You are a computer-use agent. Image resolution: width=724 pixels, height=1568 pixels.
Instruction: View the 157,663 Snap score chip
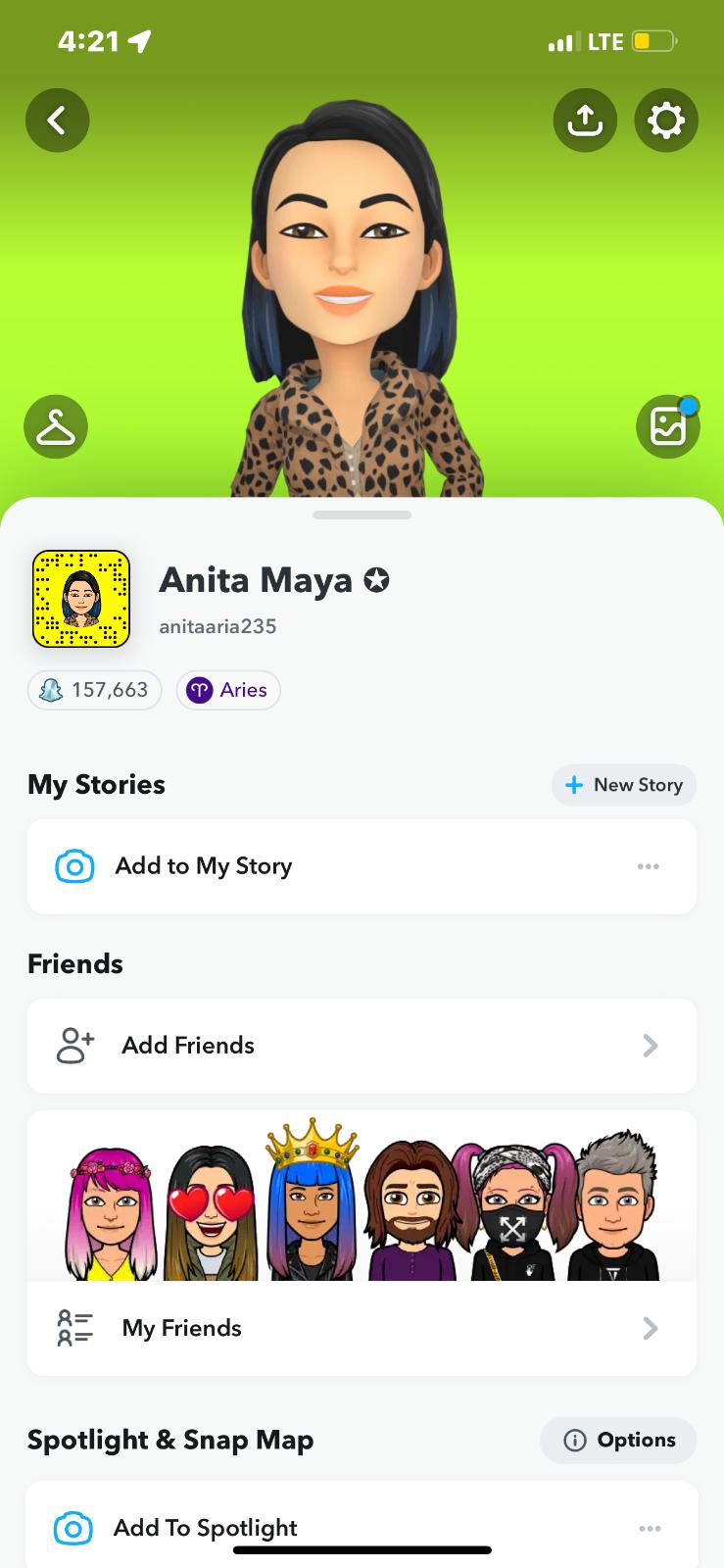click(95, 690)
